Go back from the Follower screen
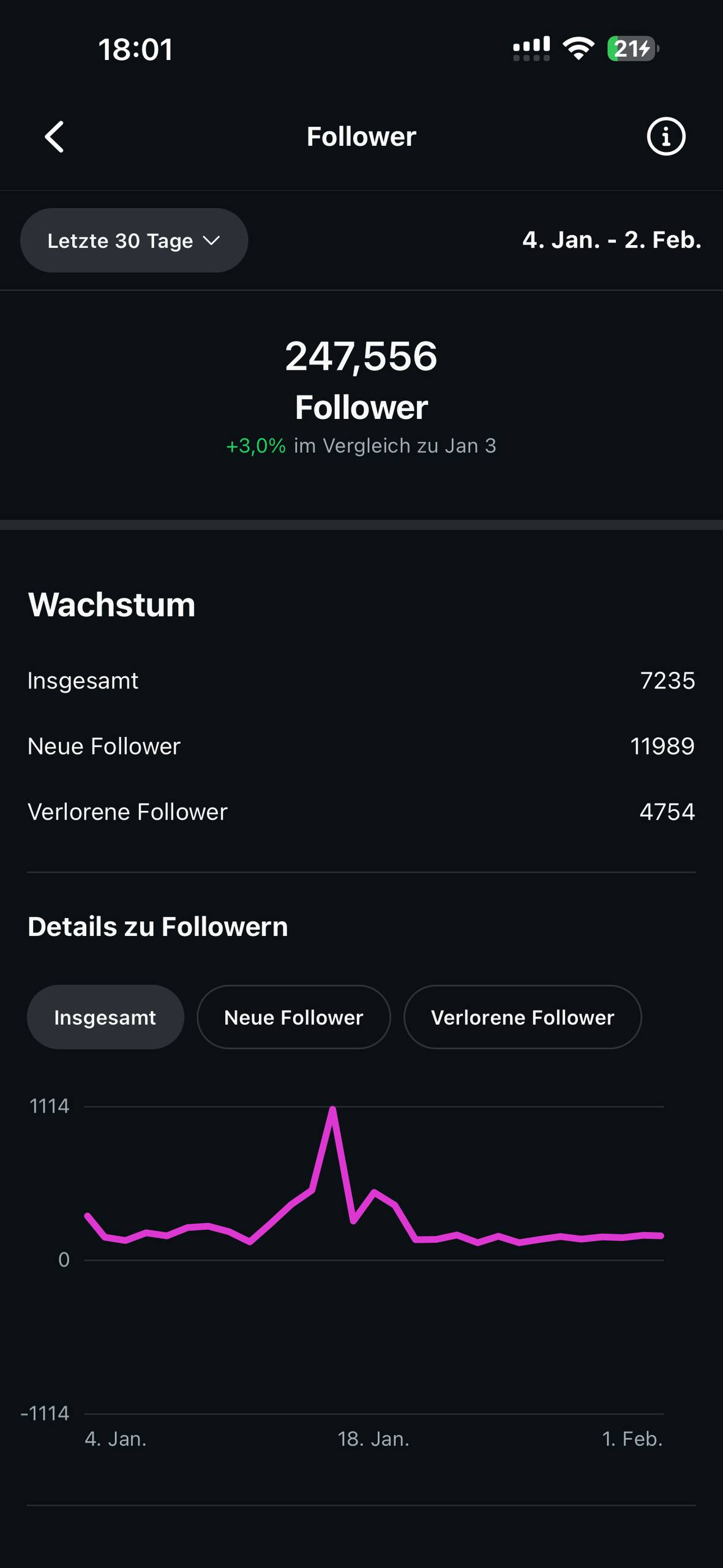This screenshot has height=1568, width=723. [x=54, y=137]
